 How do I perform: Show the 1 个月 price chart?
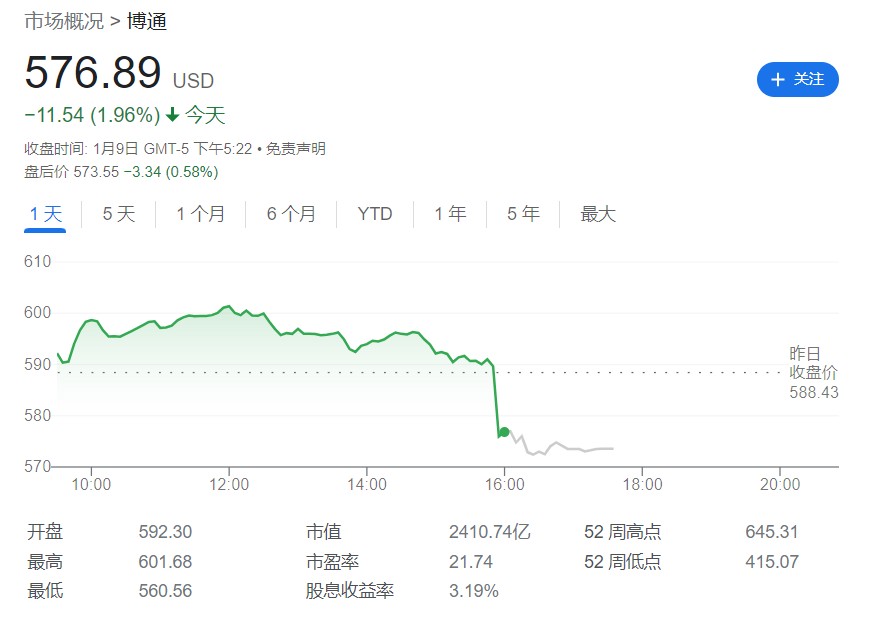click(x=201, y=214)
